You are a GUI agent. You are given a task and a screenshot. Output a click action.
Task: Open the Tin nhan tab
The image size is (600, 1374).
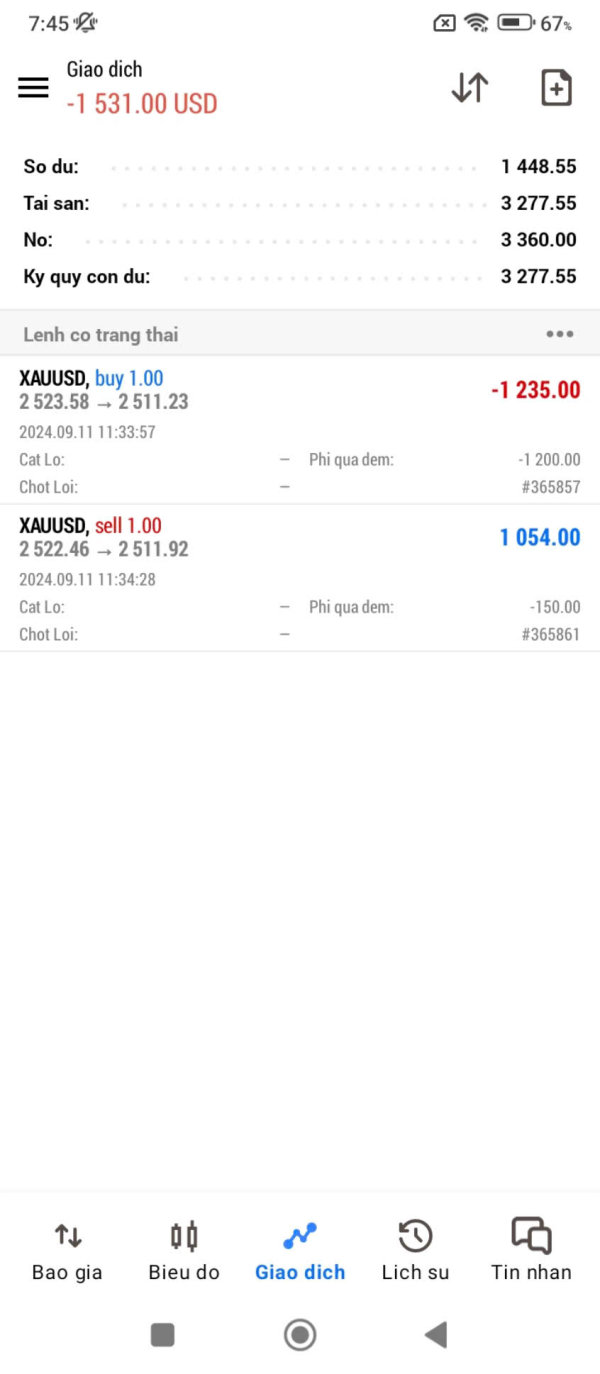(x=531, y=1250)
